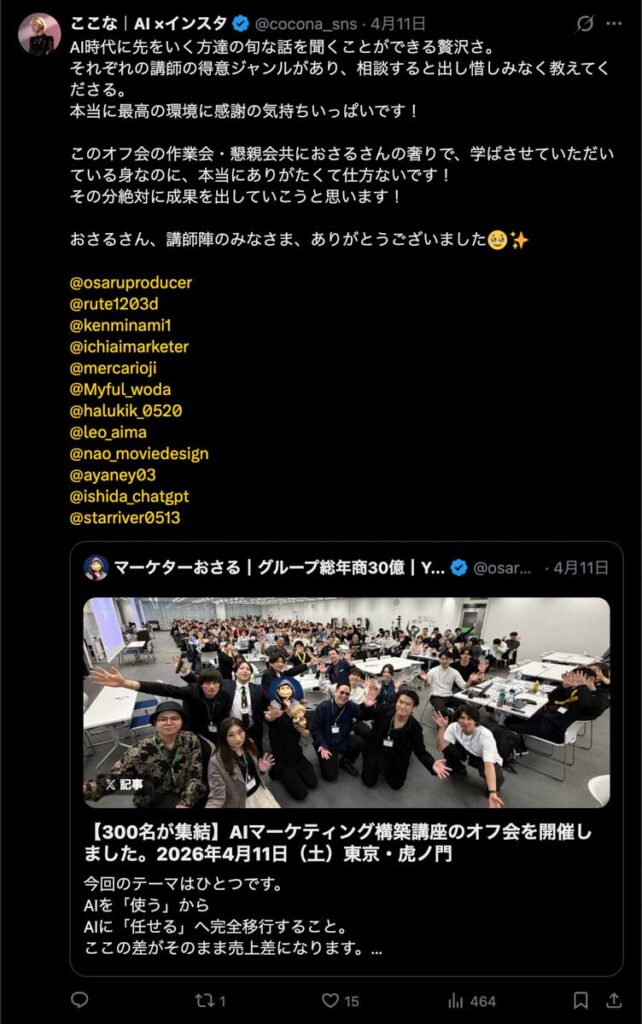Bookmark ここな's post

(x=581, y=1000)
